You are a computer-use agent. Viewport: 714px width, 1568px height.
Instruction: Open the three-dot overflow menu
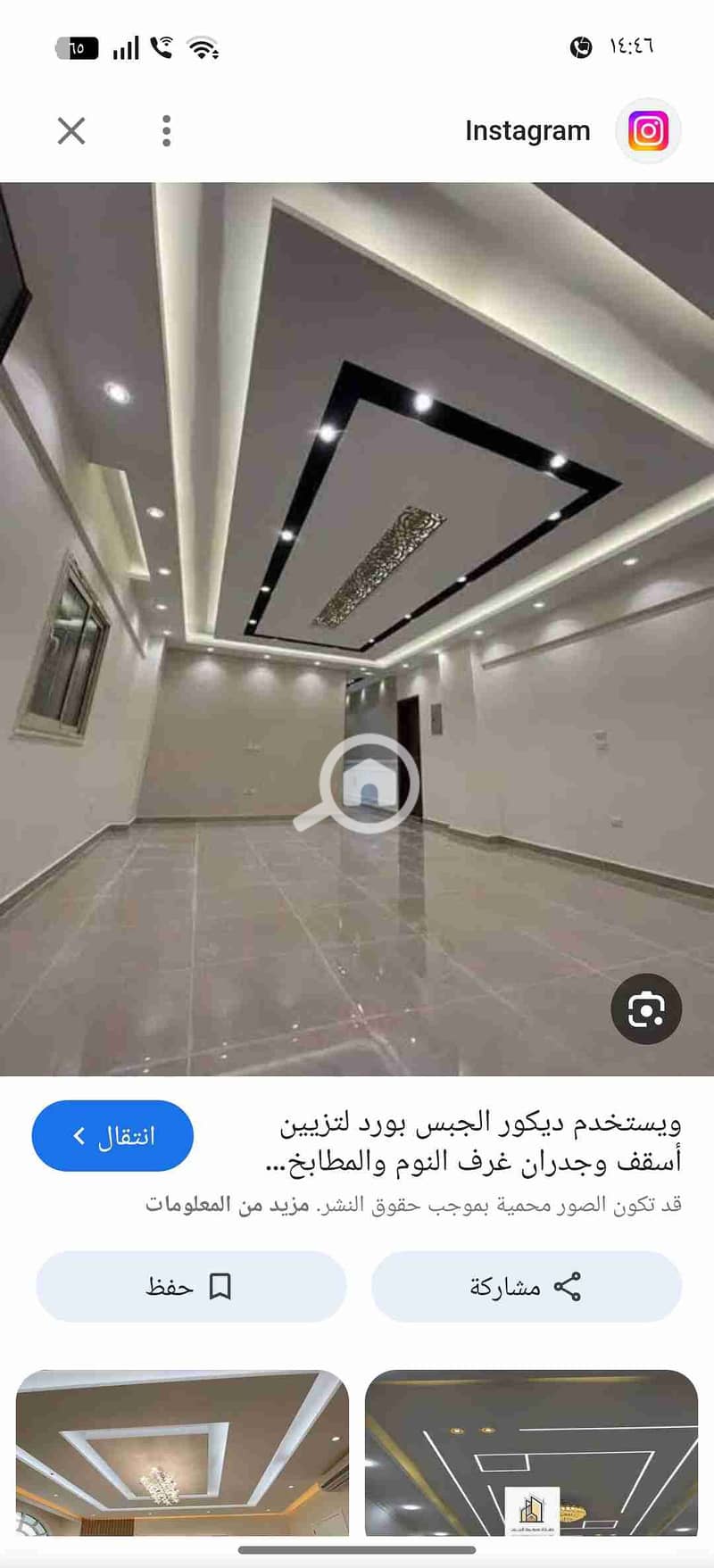[x=166, y=131]
